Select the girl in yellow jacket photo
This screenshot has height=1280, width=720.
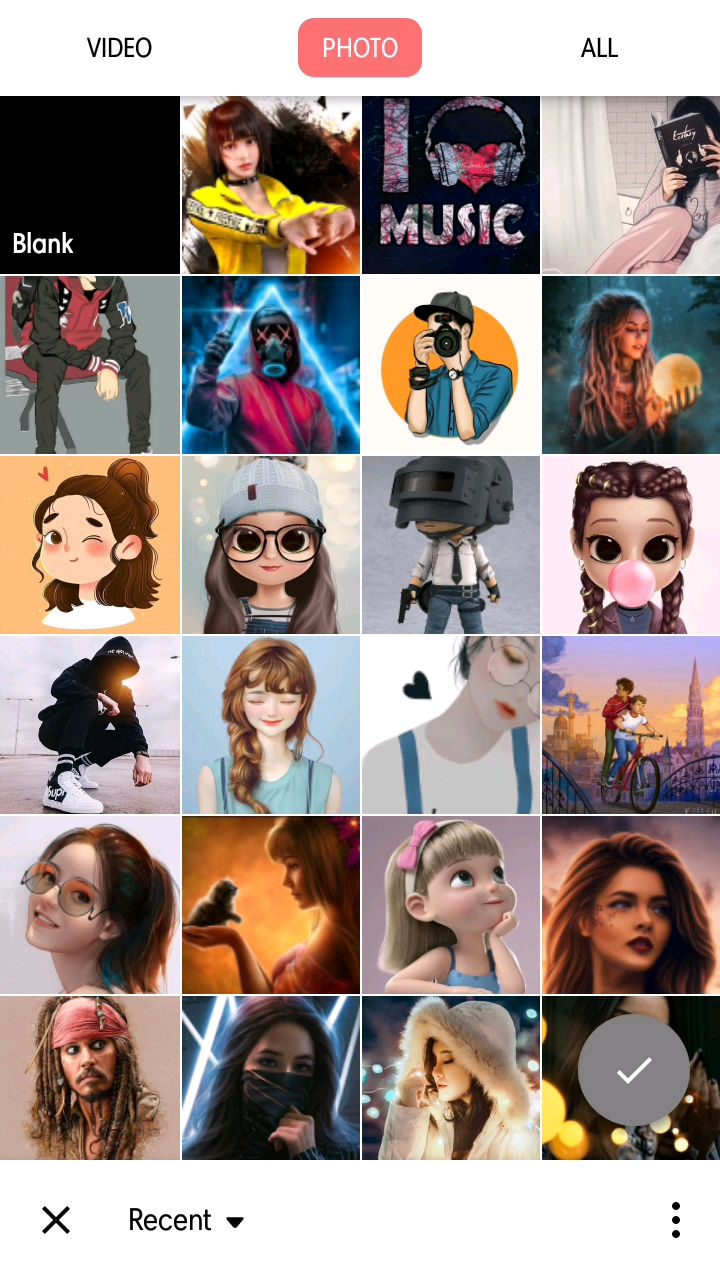270,185
